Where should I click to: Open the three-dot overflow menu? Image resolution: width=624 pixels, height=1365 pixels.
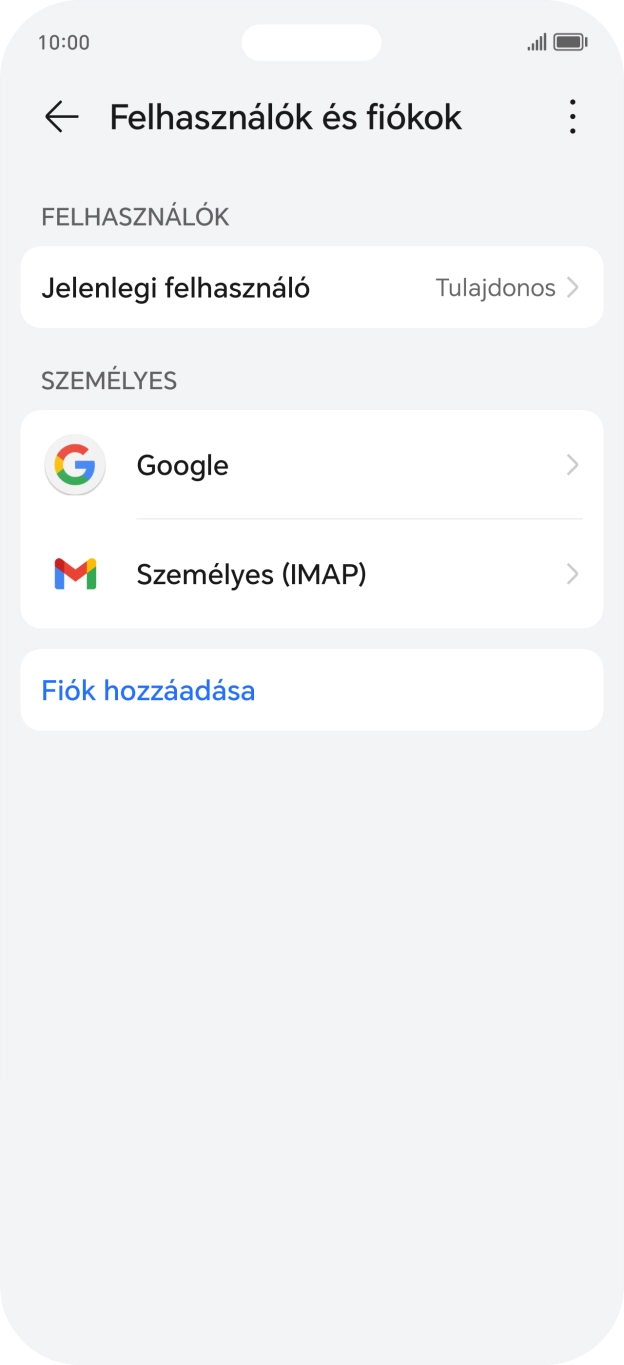pos(572,117)
